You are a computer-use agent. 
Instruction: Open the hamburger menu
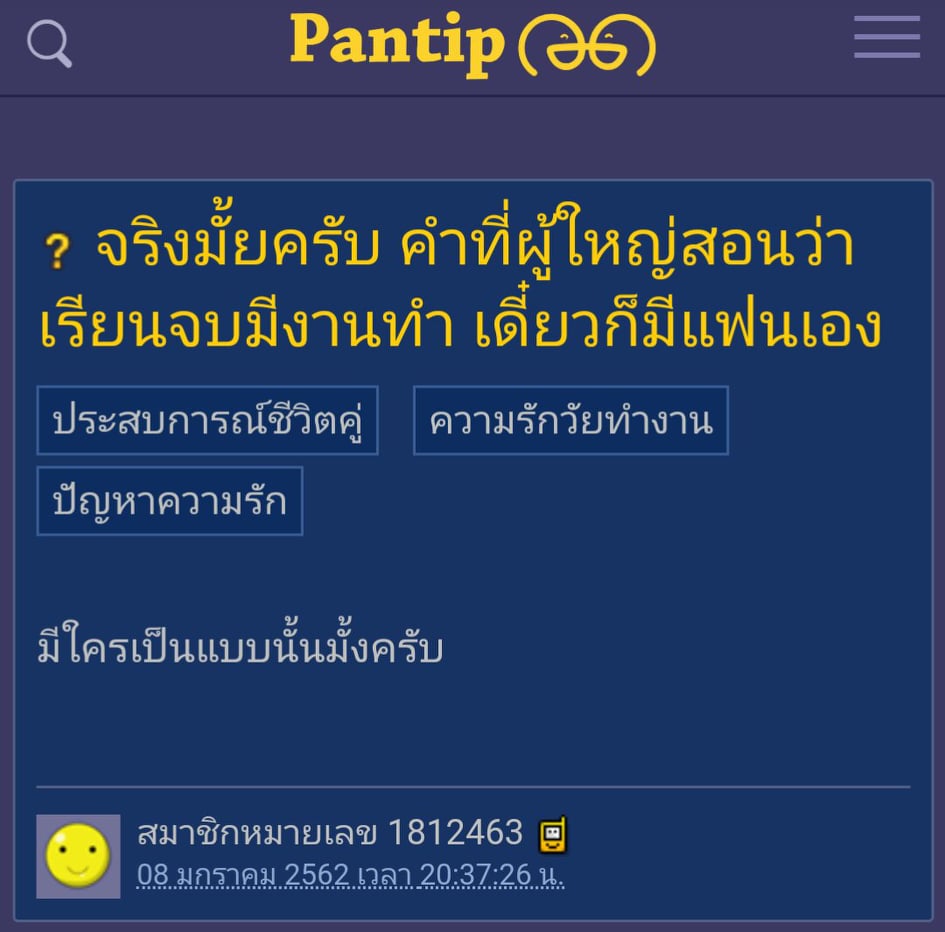coord(886,38)
